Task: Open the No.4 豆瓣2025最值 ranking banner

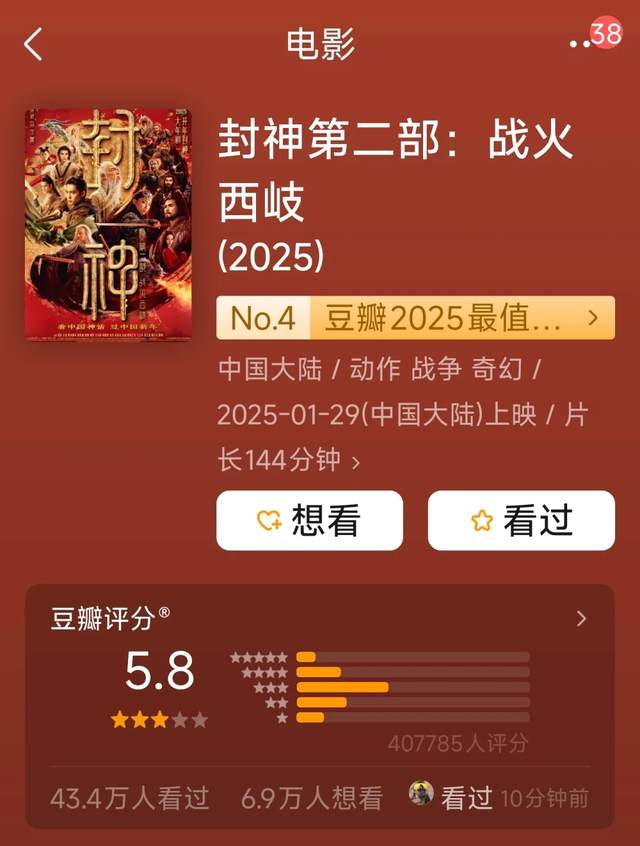Action: (x=415, y=318)
